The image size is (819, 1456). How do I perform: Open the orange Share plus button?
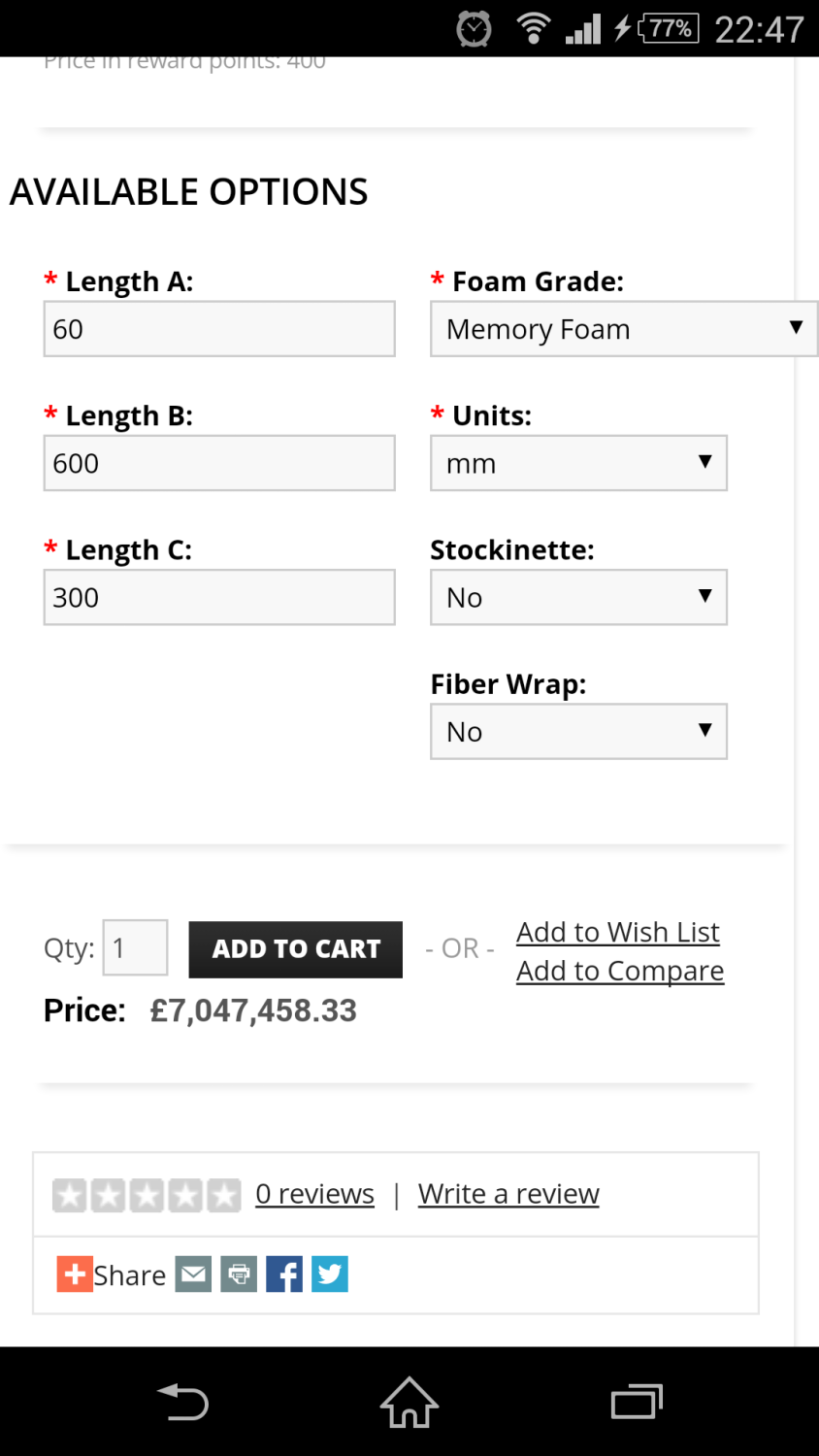[75, 1274]
